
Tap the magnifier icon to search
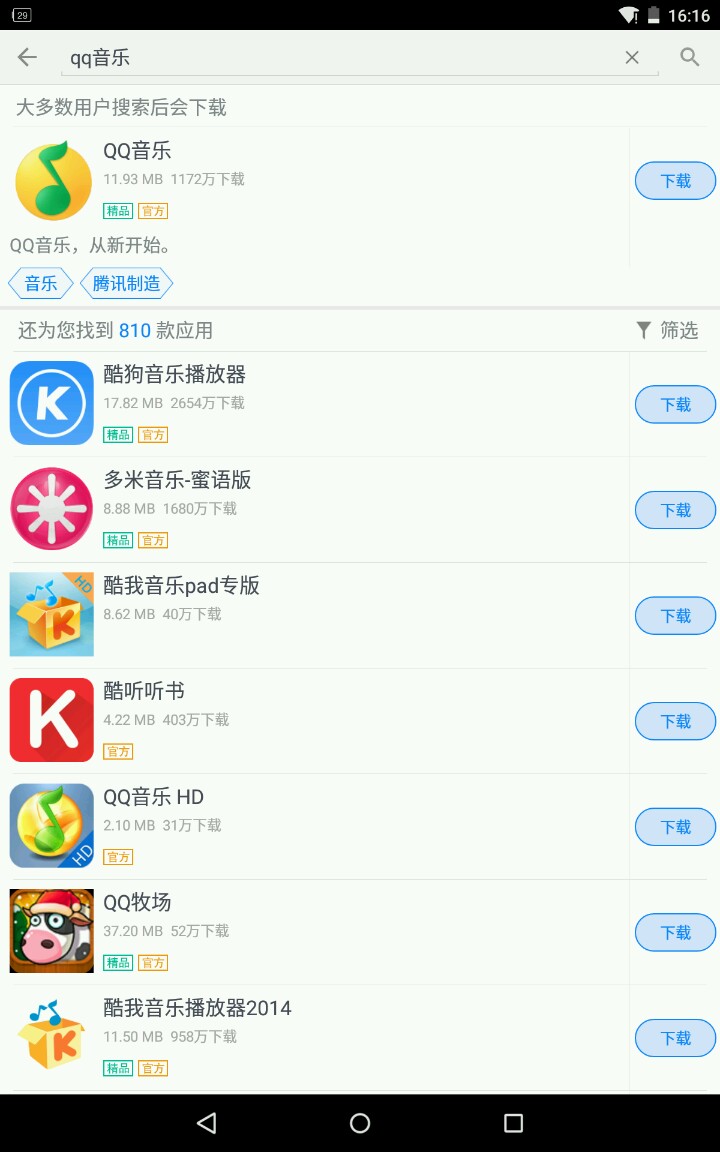[690, 57]
